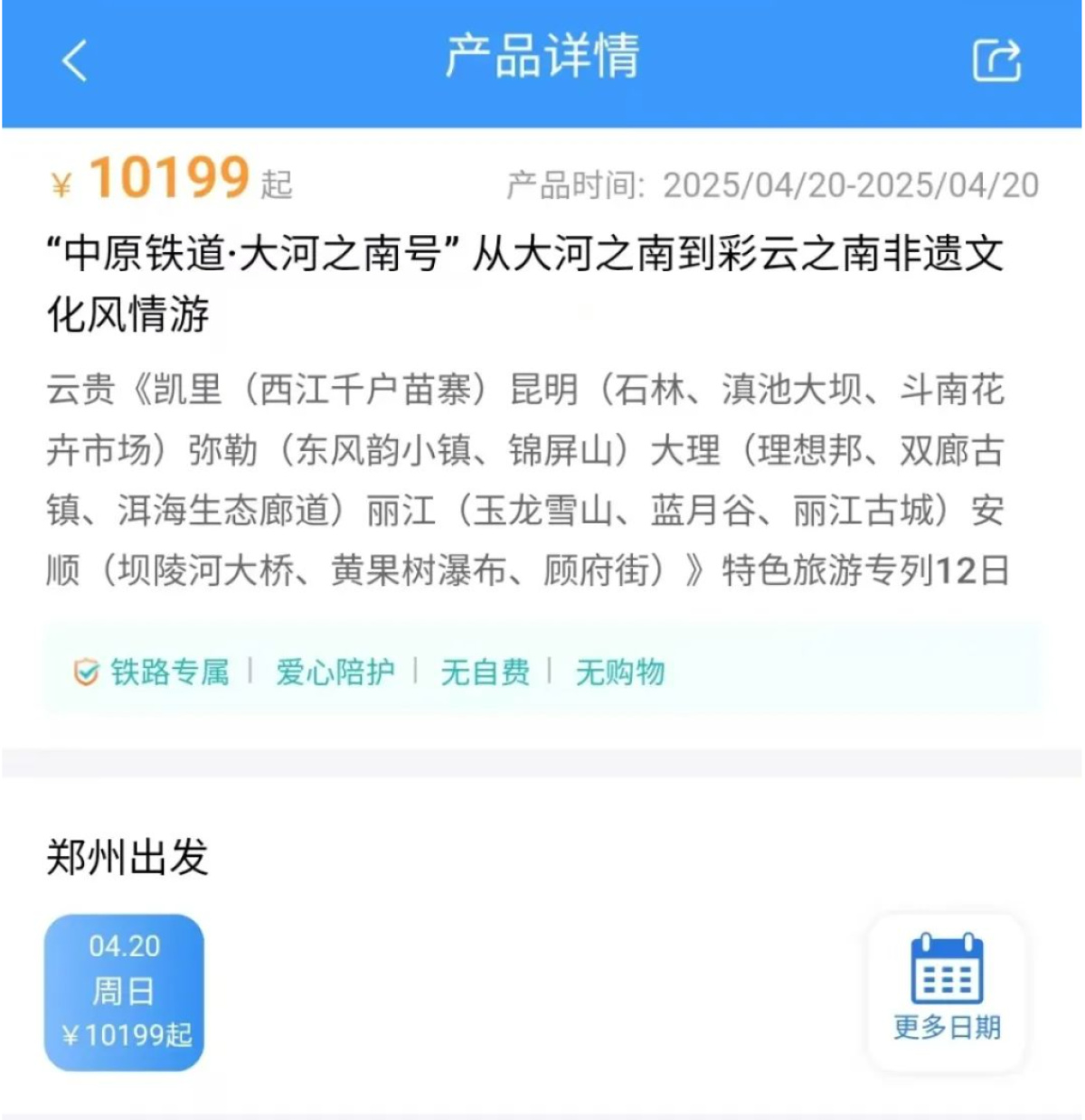1085x1120 pixels.
Task: Share this tour product
Action: tap(996, 61)
